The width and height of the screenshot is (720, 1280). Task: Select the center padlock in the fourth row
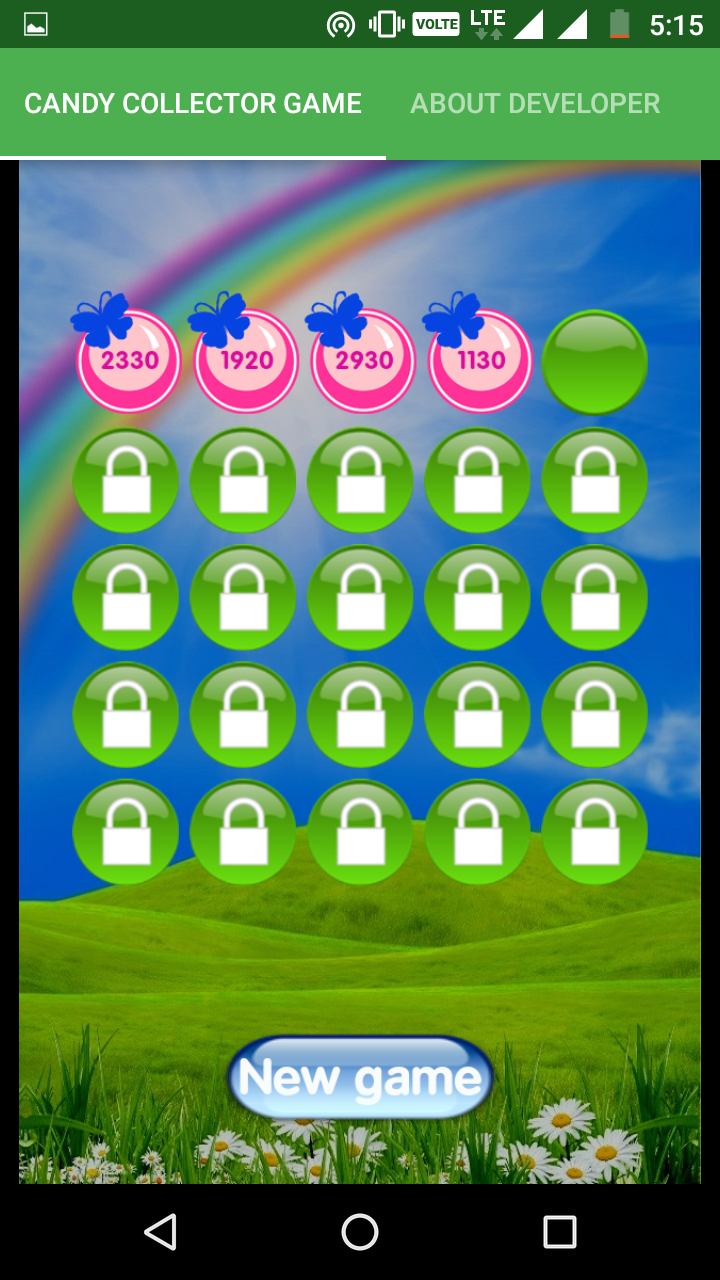point(361,715)
